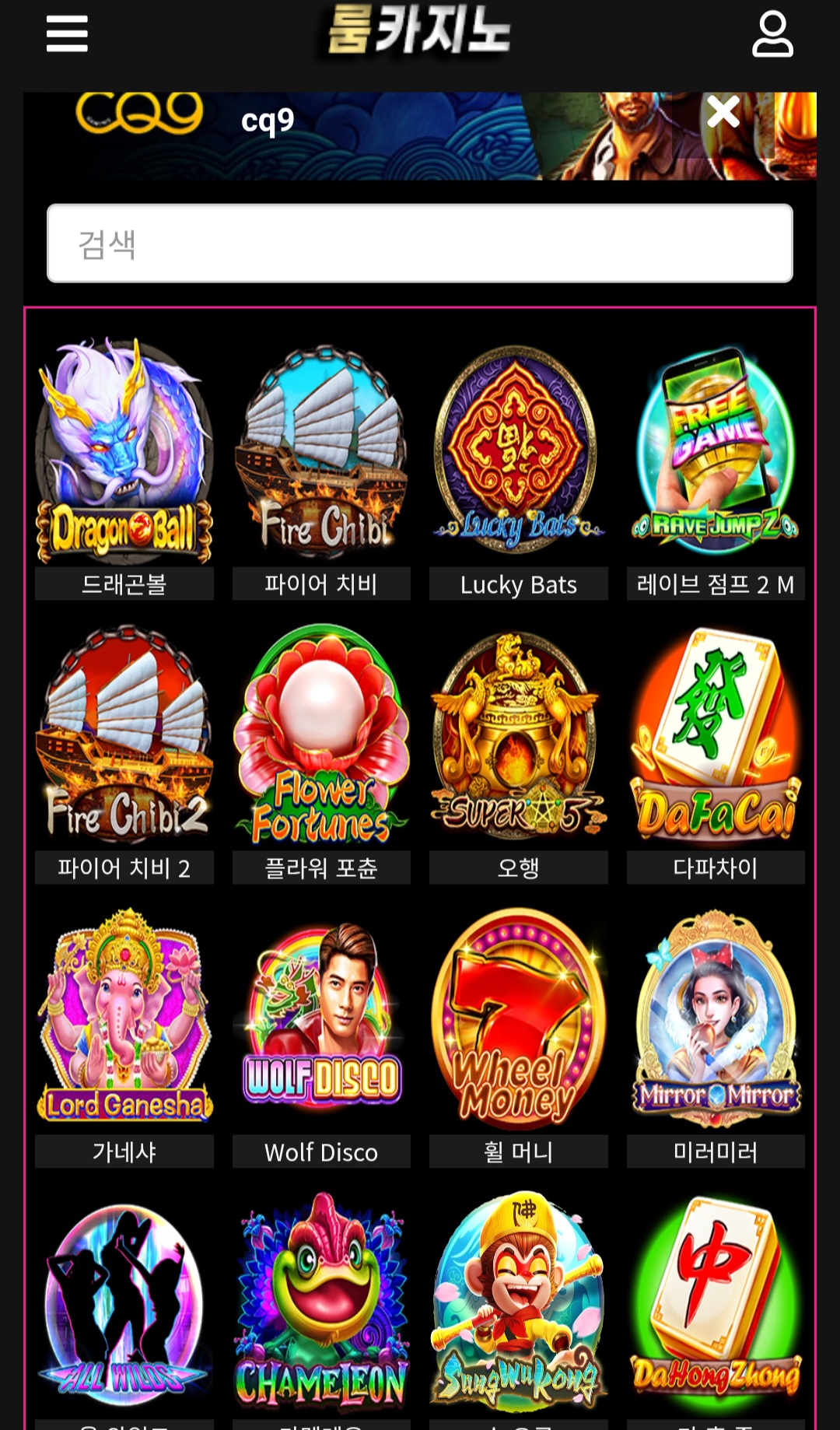Screen dimensions: 840x1430
Task: Launch the Chameleon game
Action: pyautogui.click(x=321, y=1303)
